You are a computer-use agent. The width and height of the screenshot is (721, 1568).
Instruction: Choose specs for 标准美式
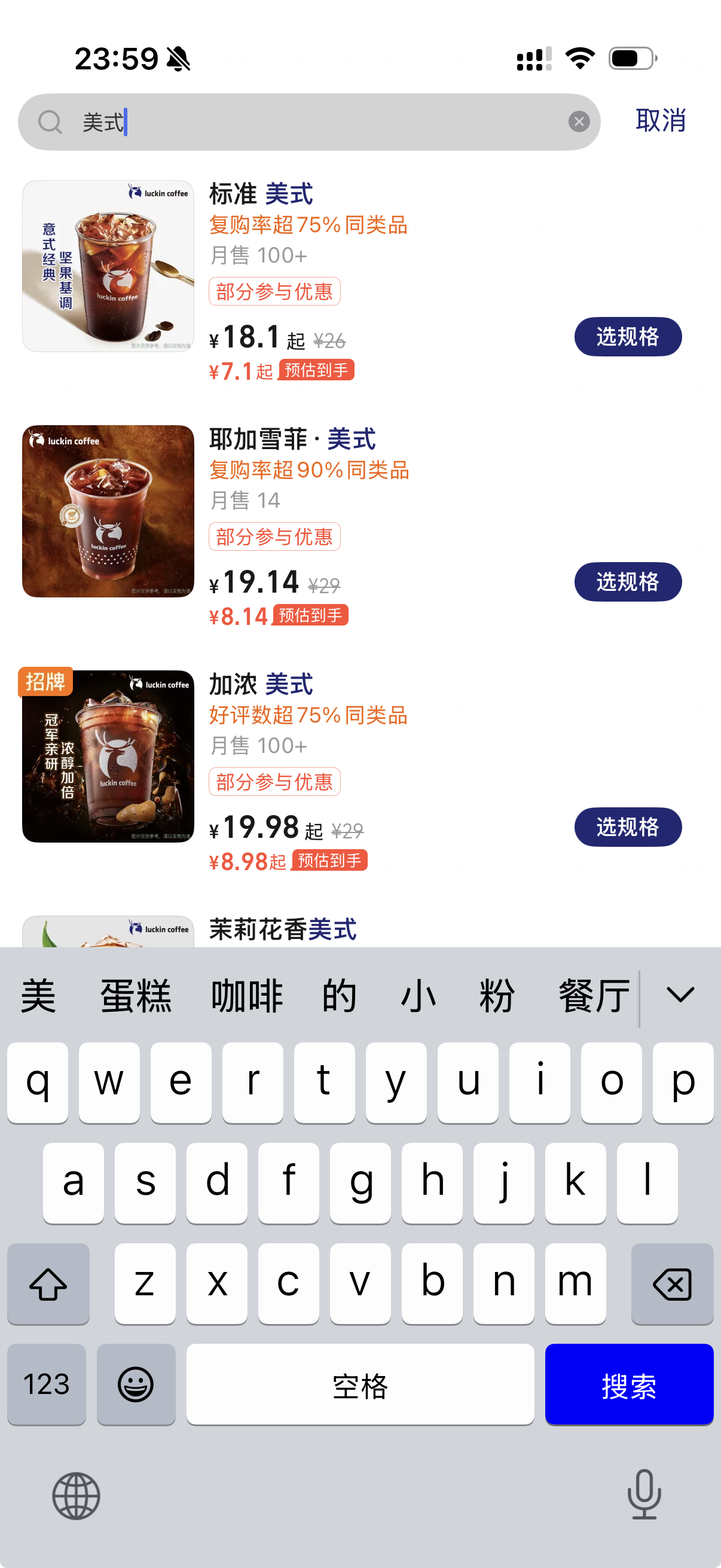coord(627,337)
